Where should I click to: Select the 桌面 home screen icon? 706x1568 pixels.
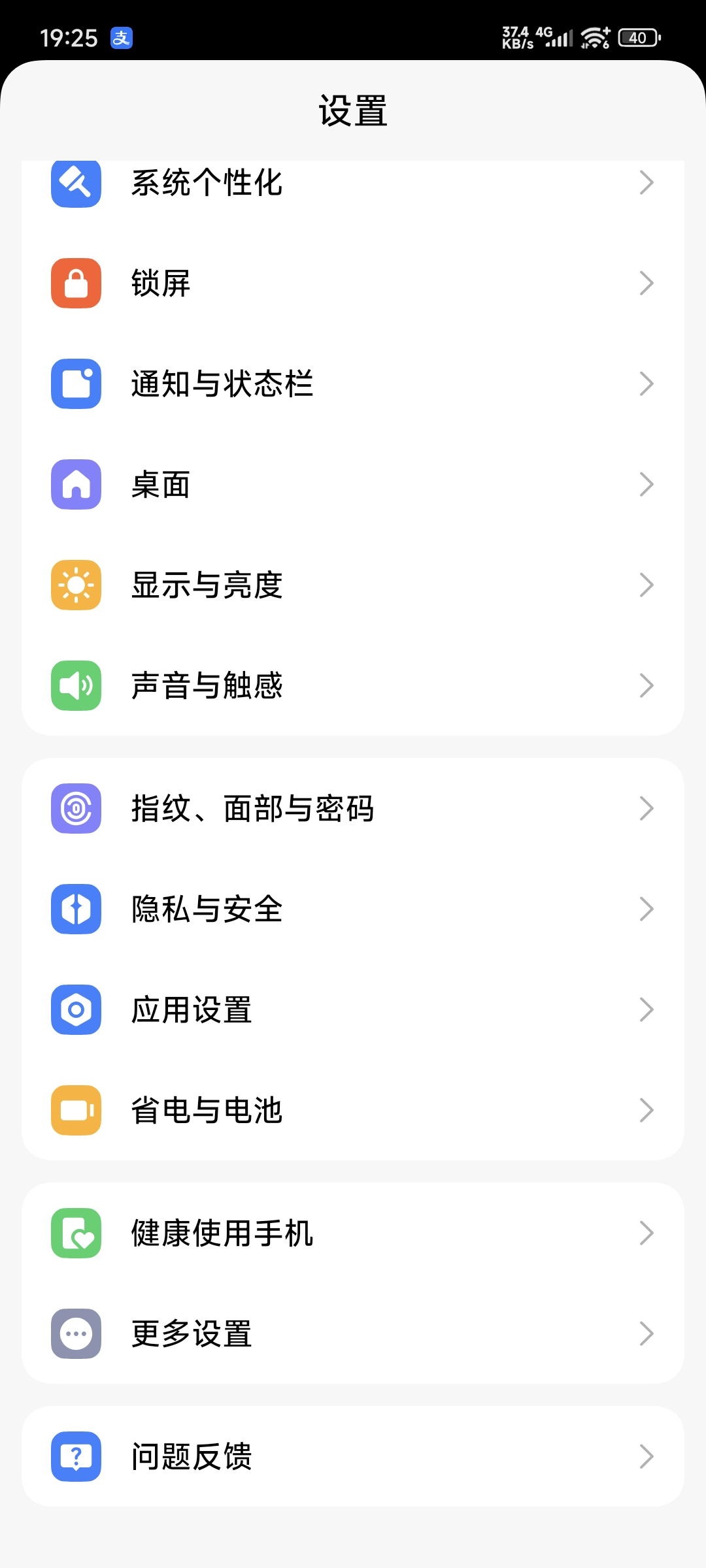[x=76, y=485]
